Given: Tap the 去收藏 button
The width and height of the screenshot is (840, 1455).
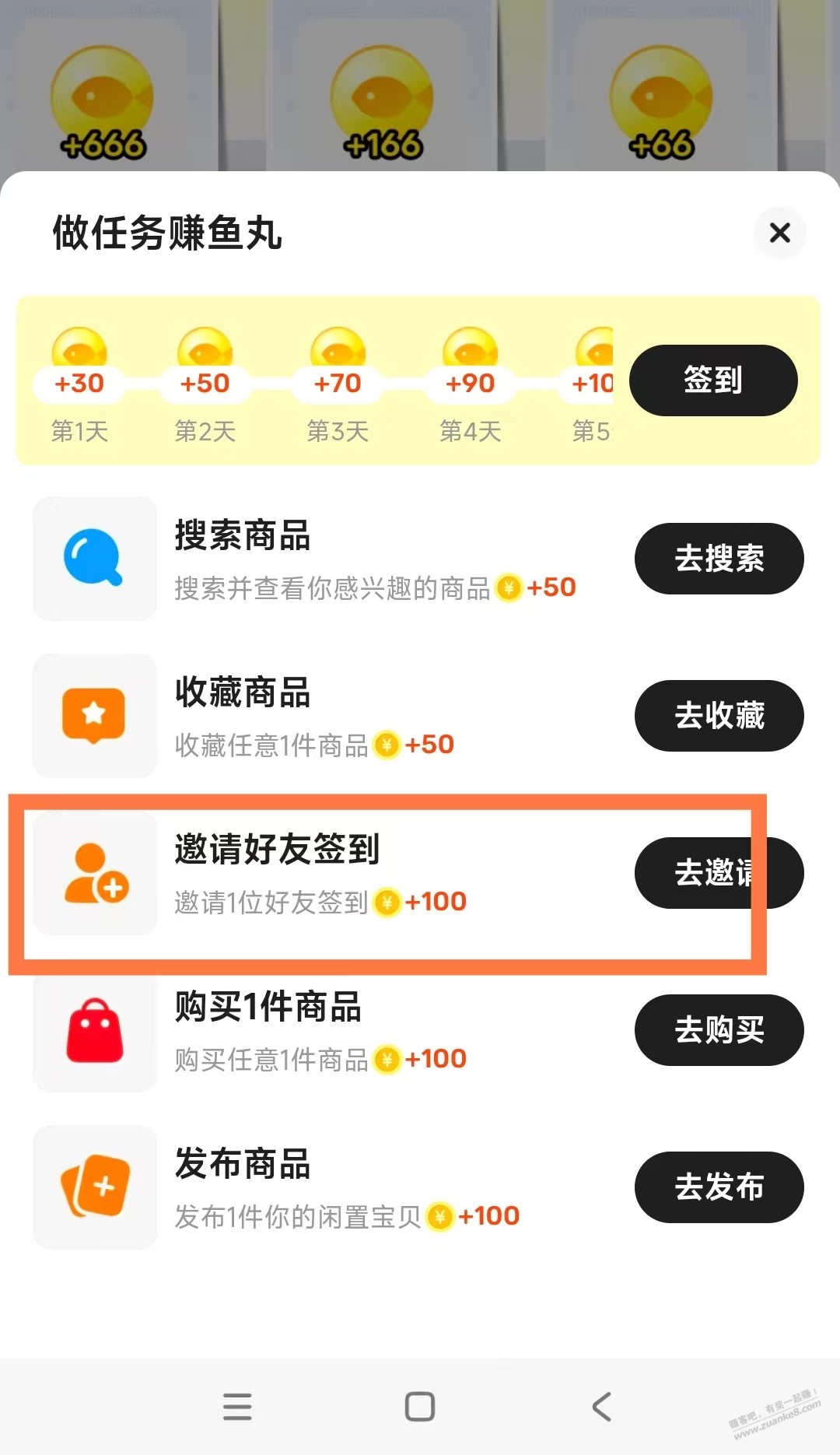Looking at the screenshot, I should (719, 716).
